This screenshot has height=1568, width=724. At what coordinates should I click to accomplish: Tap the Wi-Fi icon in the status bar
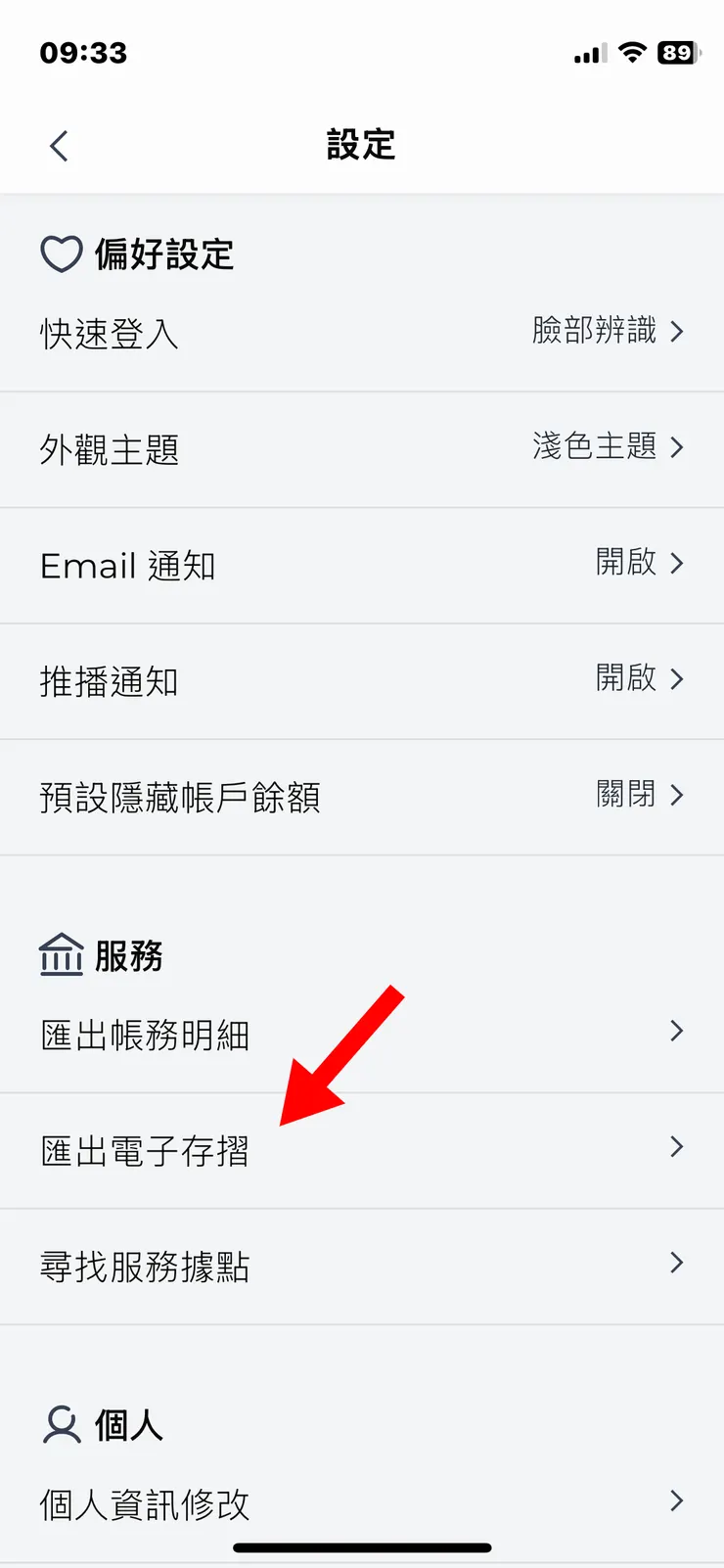tap(631, 52)
